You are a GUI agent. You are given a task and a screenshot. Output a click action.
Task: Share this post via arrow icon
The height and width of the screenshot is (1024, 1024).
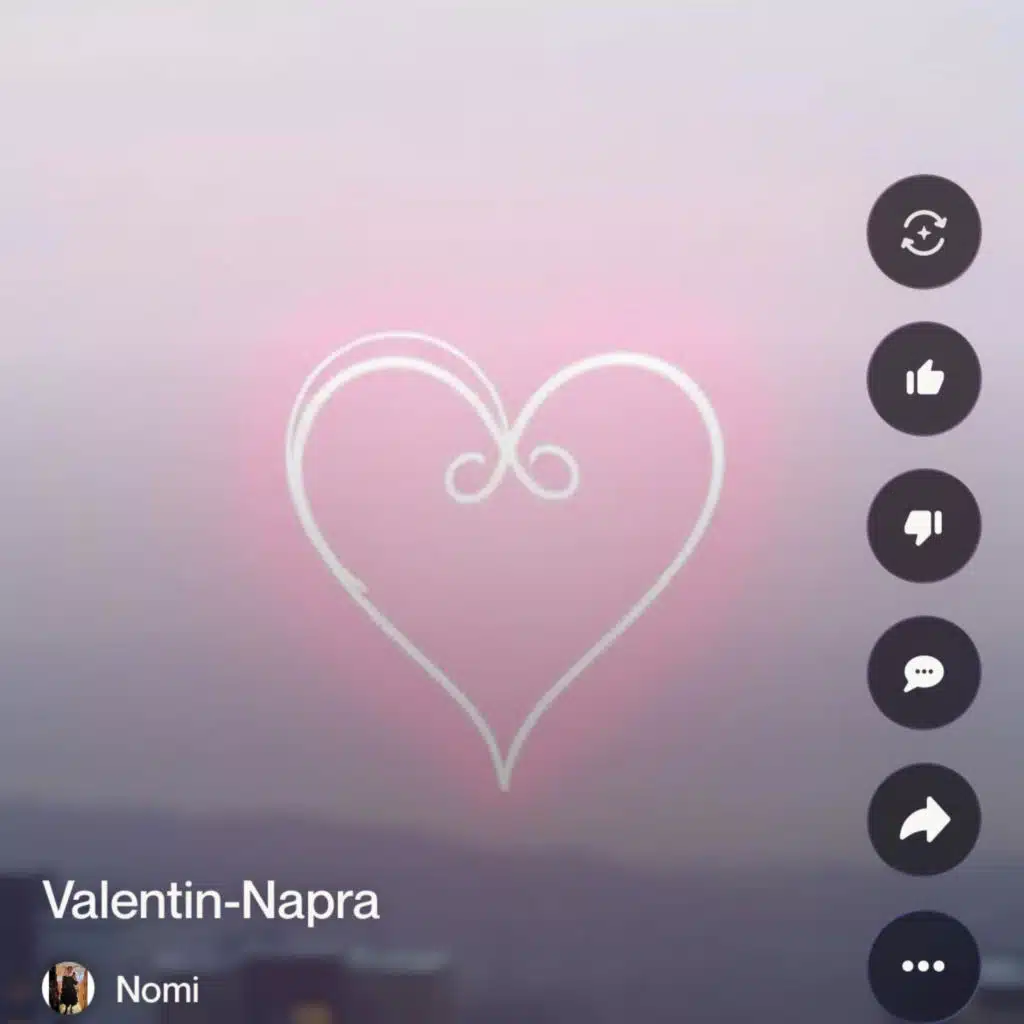pyautogui.click(x=923, y=820)
